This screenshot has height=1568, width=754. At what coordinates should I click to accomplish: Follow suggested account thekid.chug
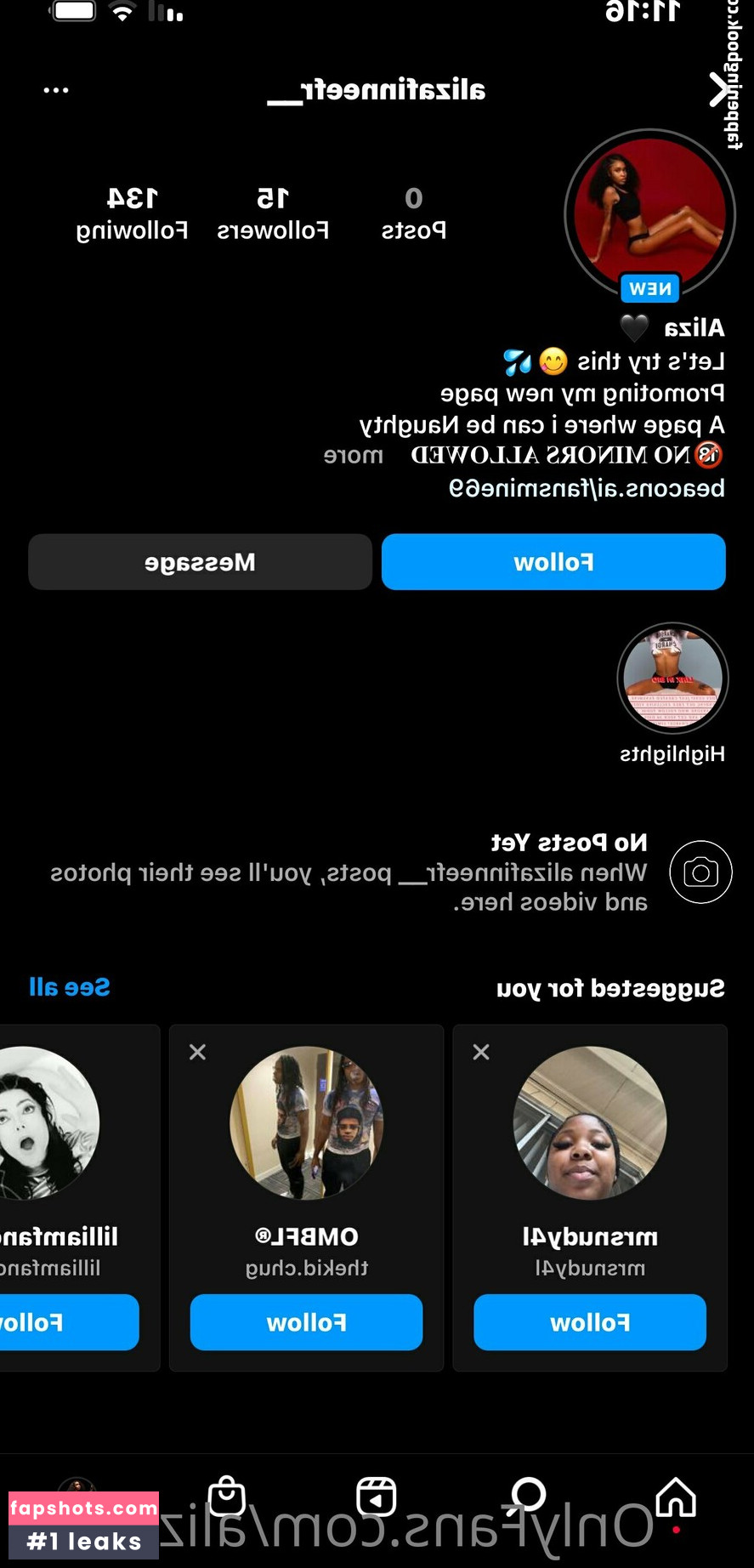pyautogui.click(x=306, y=1322)
